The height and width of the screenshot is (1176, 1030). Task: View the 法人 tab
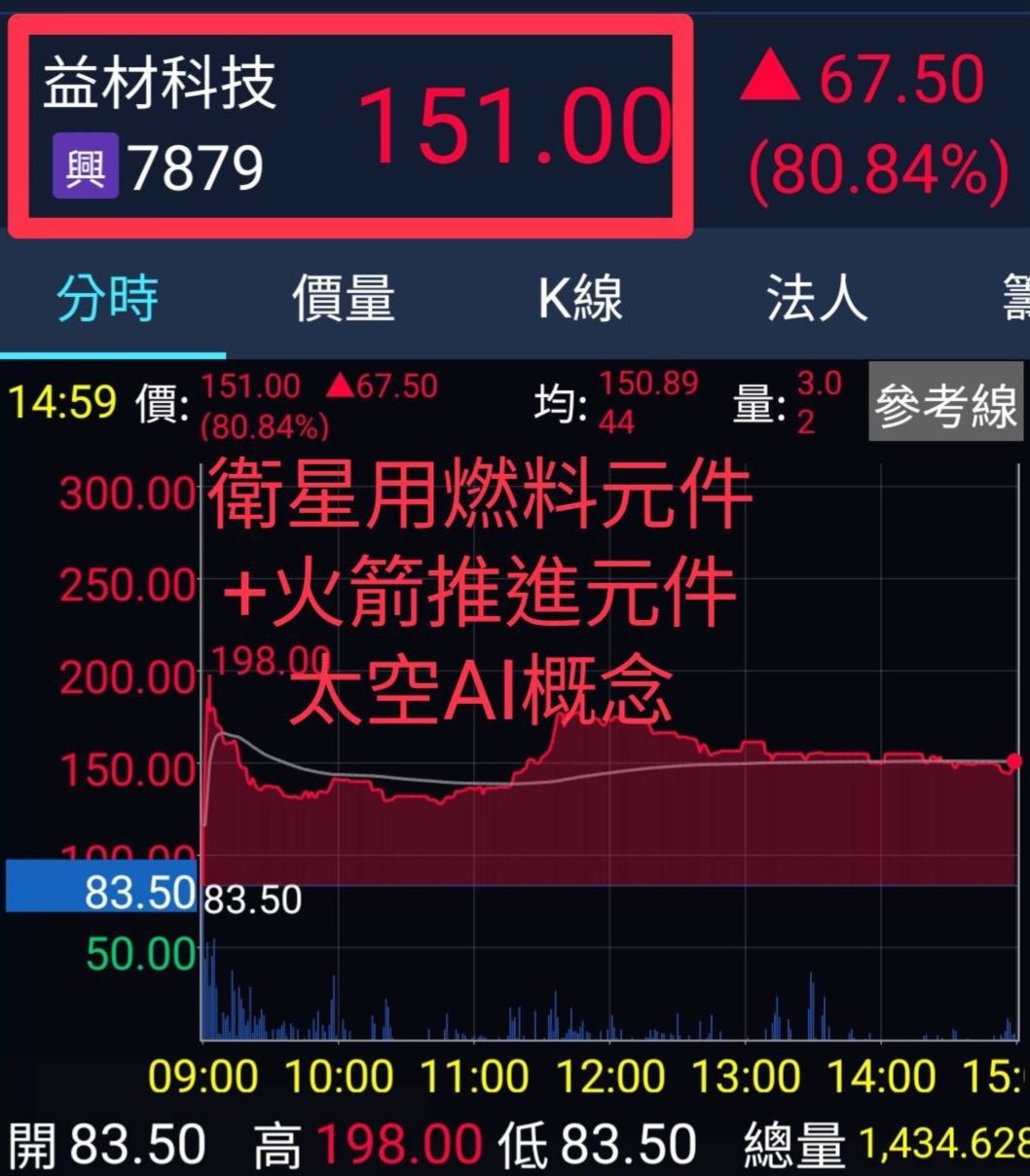click(816, 298)
